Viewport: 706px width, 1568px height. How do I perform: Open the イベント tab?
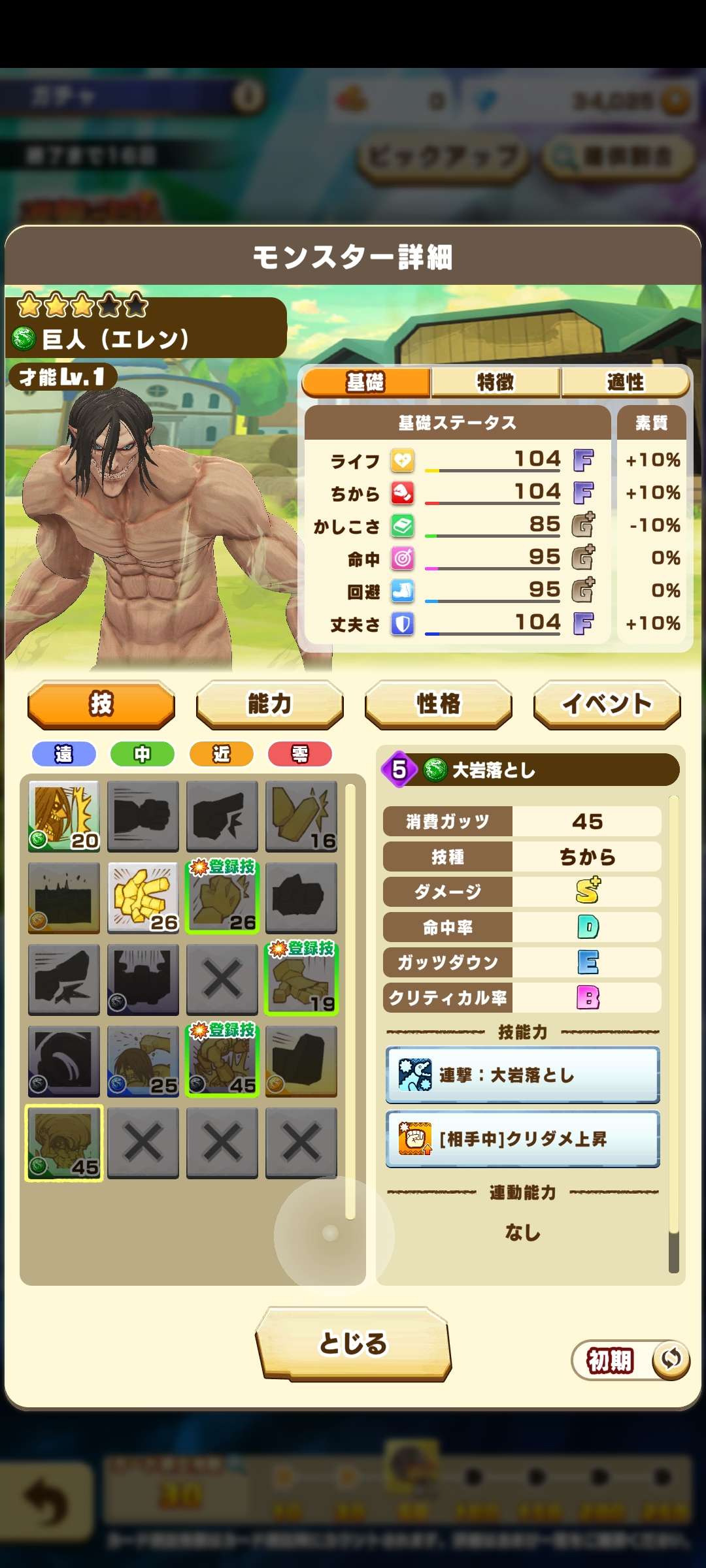607,704
